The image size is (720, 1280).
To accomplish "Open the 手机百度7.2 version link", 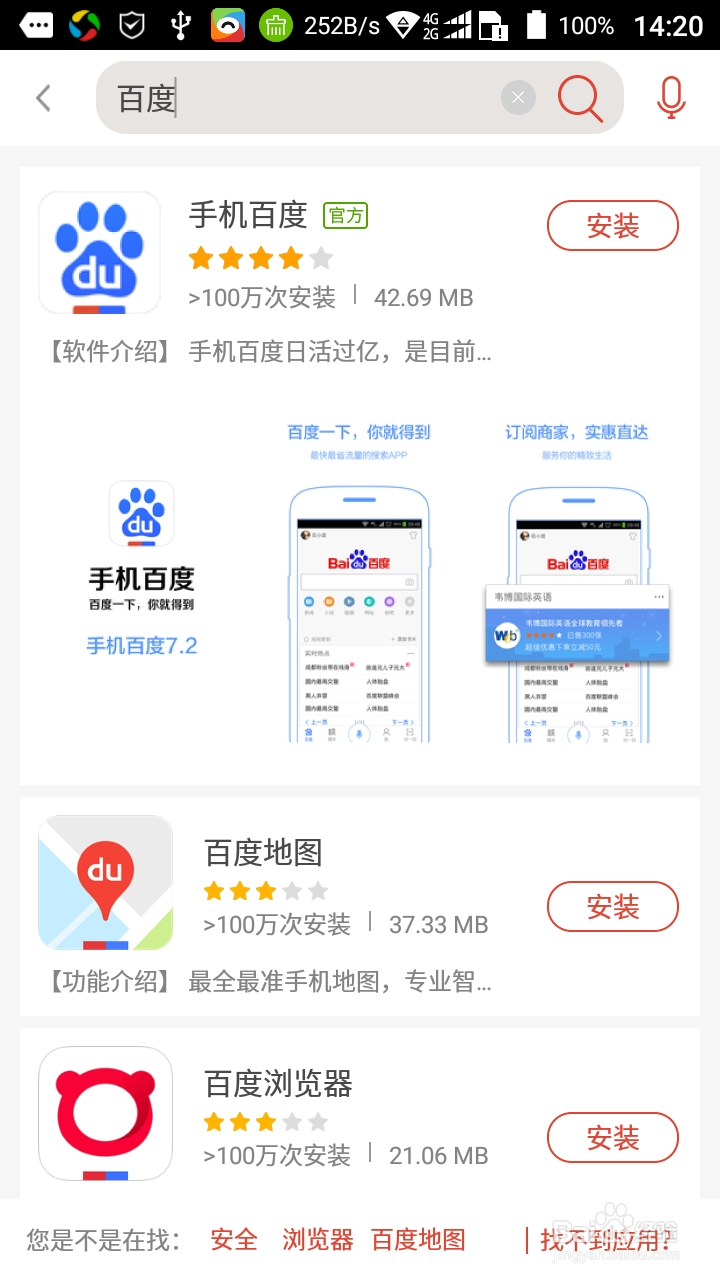I will [141, 646].
